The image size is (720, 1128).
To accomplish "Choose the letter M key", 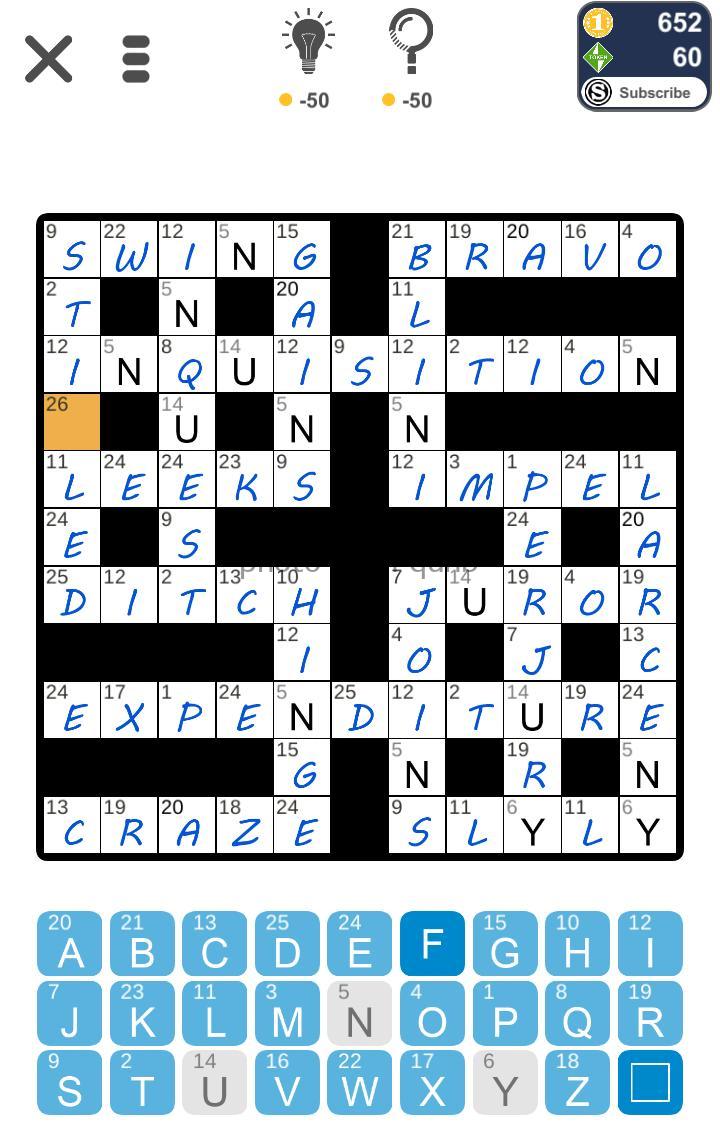I will click(x=287, y=1012).
